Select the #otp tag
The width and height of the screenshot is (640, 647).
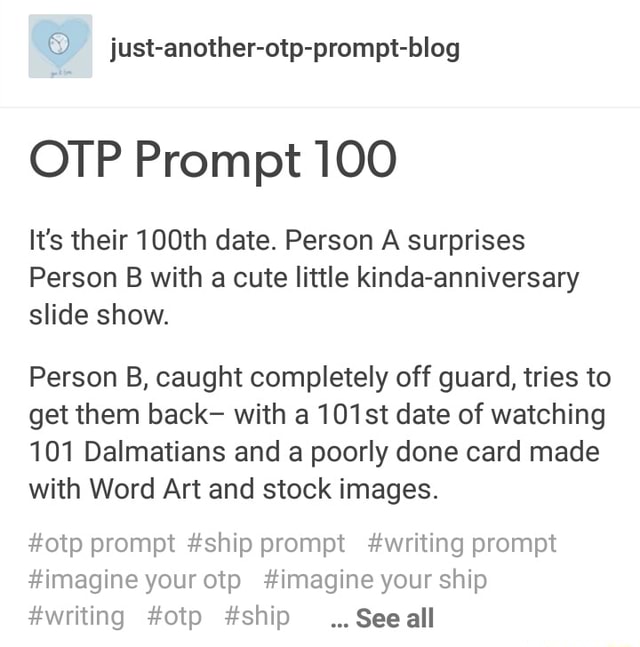pos(174,616)
